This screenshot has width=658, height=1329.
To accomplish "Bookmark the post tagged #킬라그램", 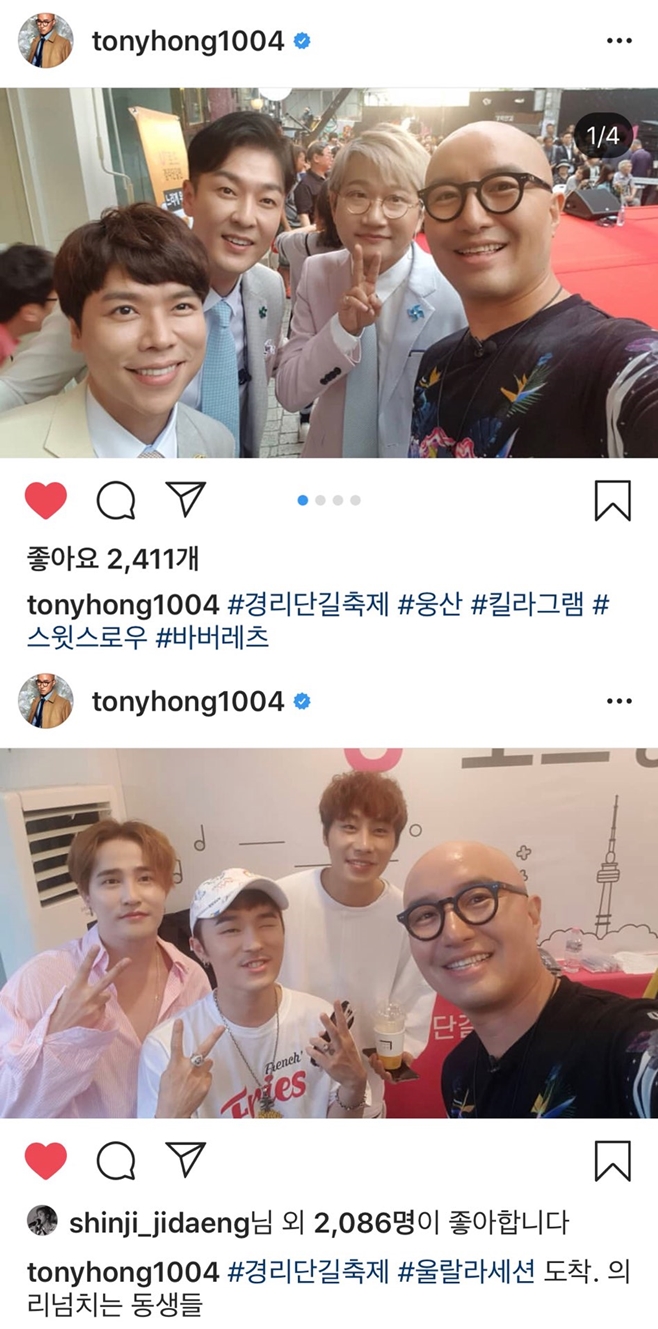I will pos(612,500).
